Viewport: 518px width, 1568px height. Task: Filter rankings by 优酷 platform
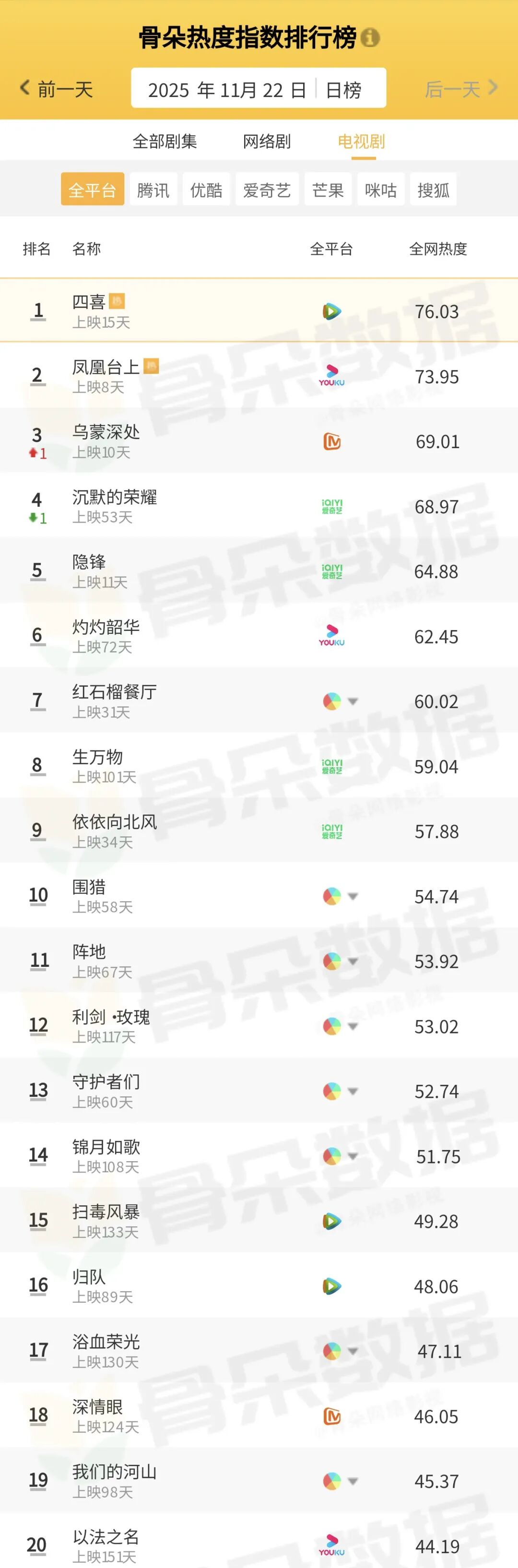point(206,190)
